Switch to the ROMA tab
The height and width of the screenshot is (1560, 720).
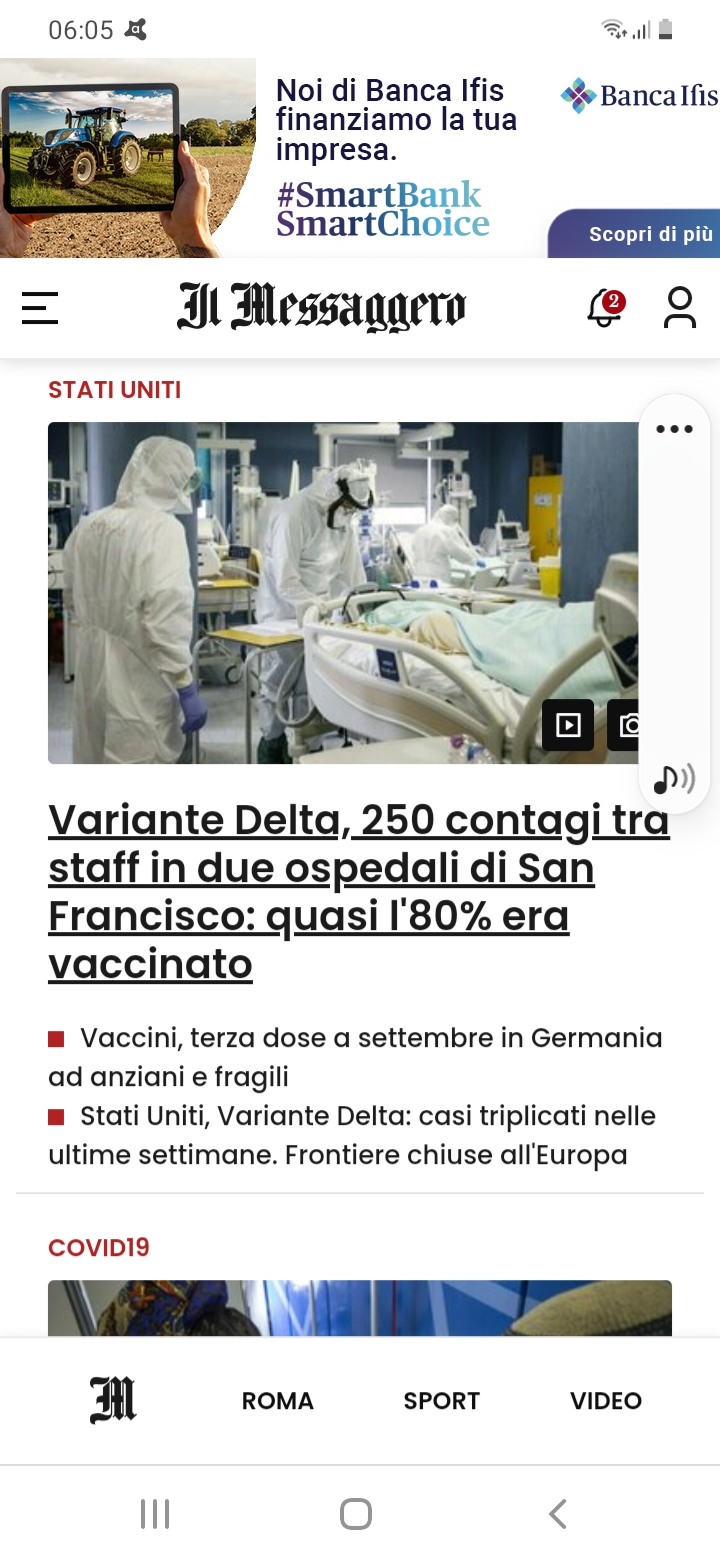[278, 1401]
